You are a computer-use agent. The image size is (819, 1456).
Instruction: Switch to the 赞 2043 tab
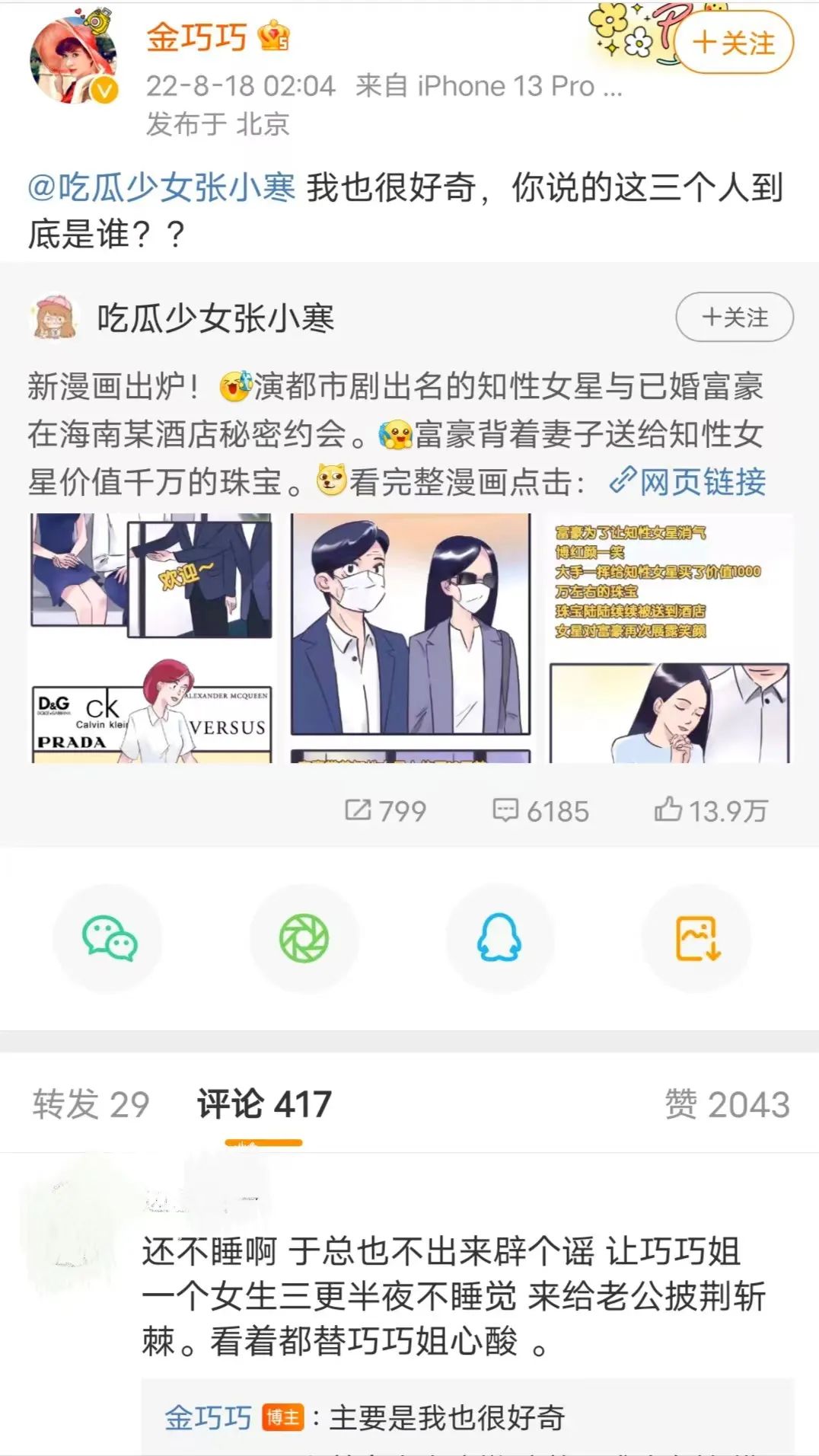(x=727, y=1104)
